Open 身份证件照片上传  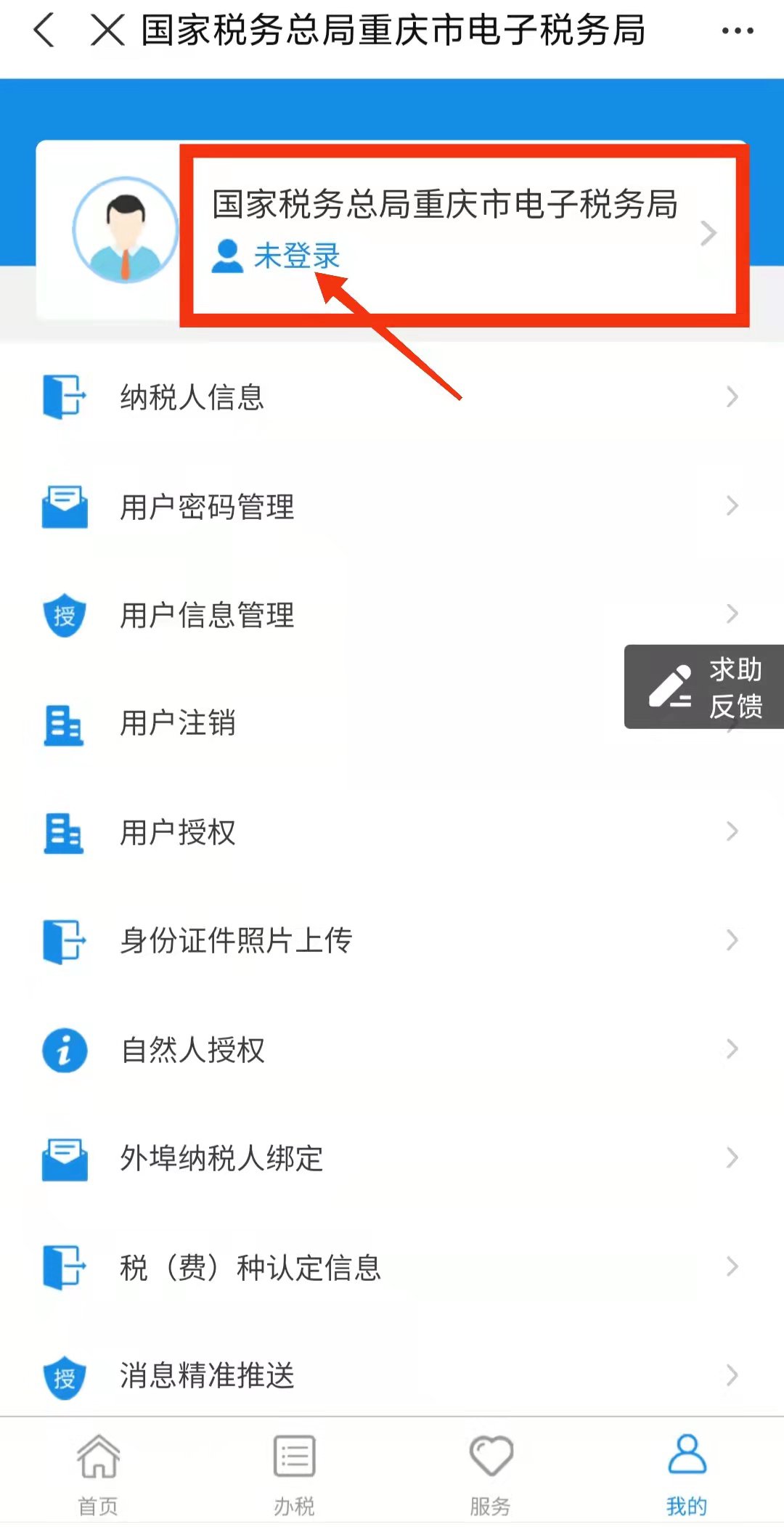coord(236,940)
